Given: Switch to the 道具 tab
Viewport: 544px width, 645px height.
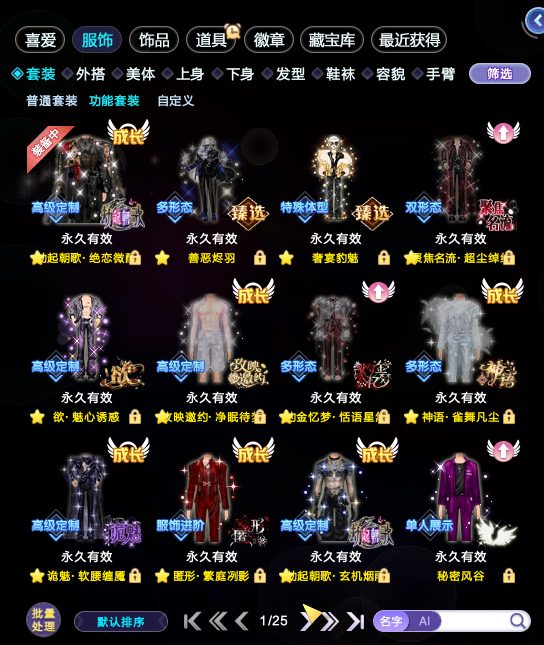Looking at the screenshot, I should point(211,40).
